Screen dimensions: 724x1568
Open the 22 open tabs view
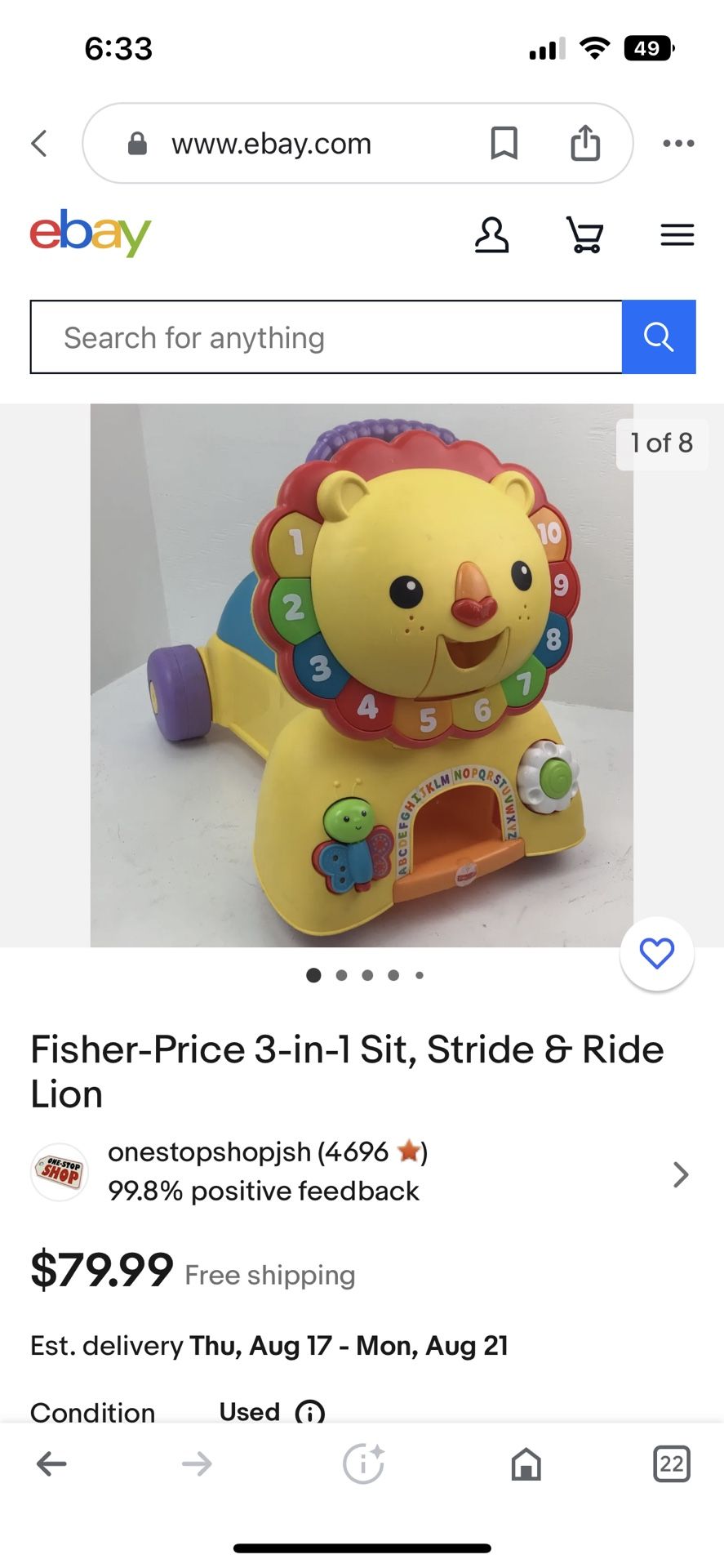click(x=672, y=1463)
